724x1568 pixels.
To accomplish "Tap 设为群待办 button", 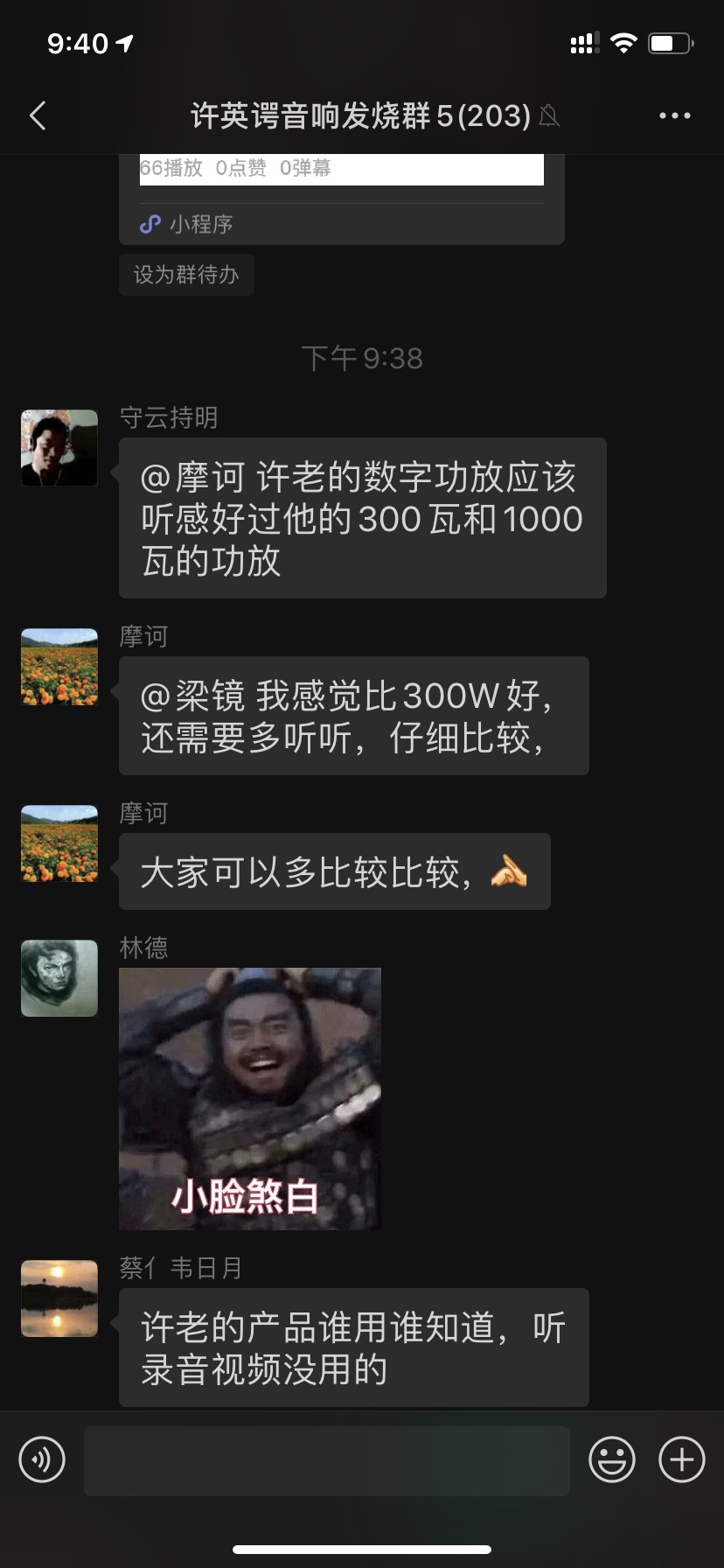I will pyautogui.click(x=186, y=275).
